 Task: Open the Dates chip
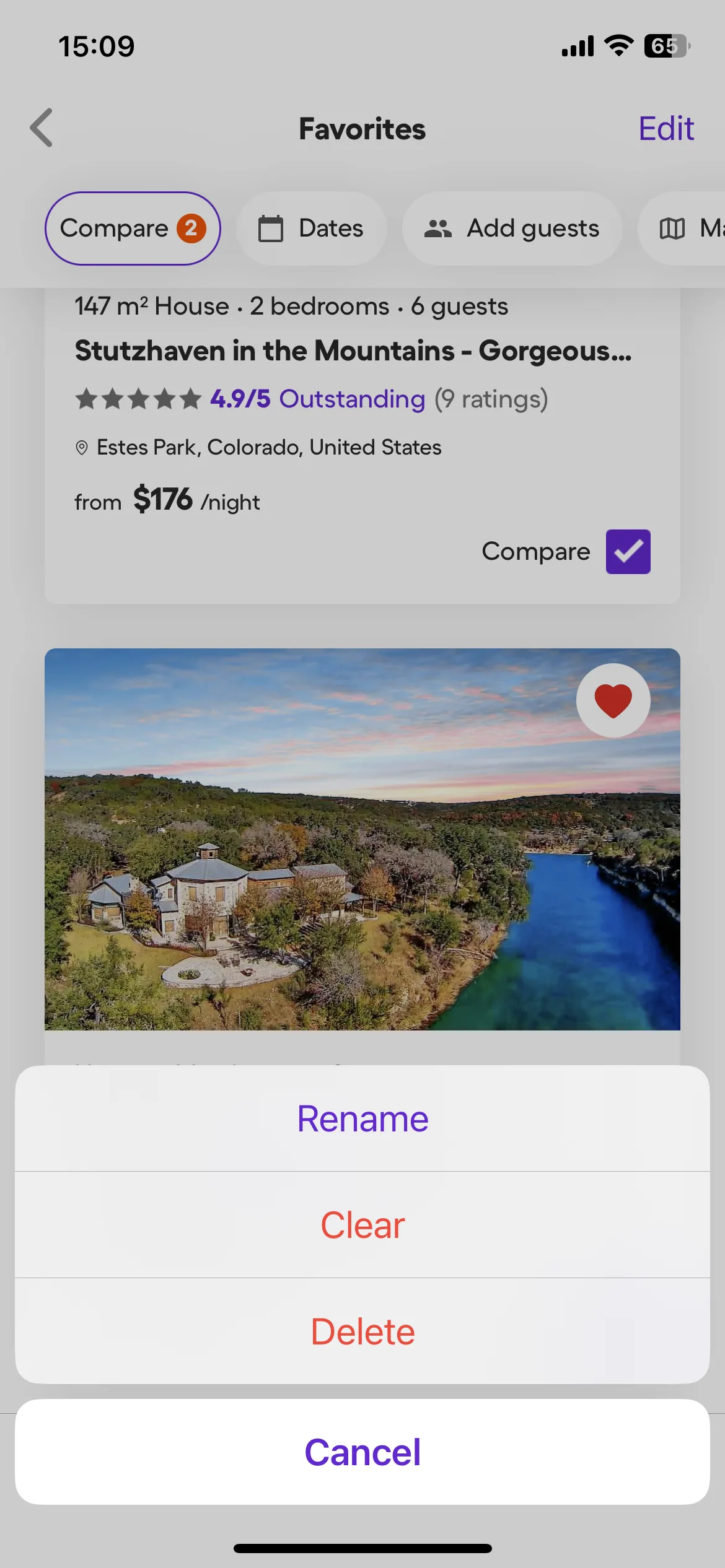pyautogui.click(x=312, y=229)
